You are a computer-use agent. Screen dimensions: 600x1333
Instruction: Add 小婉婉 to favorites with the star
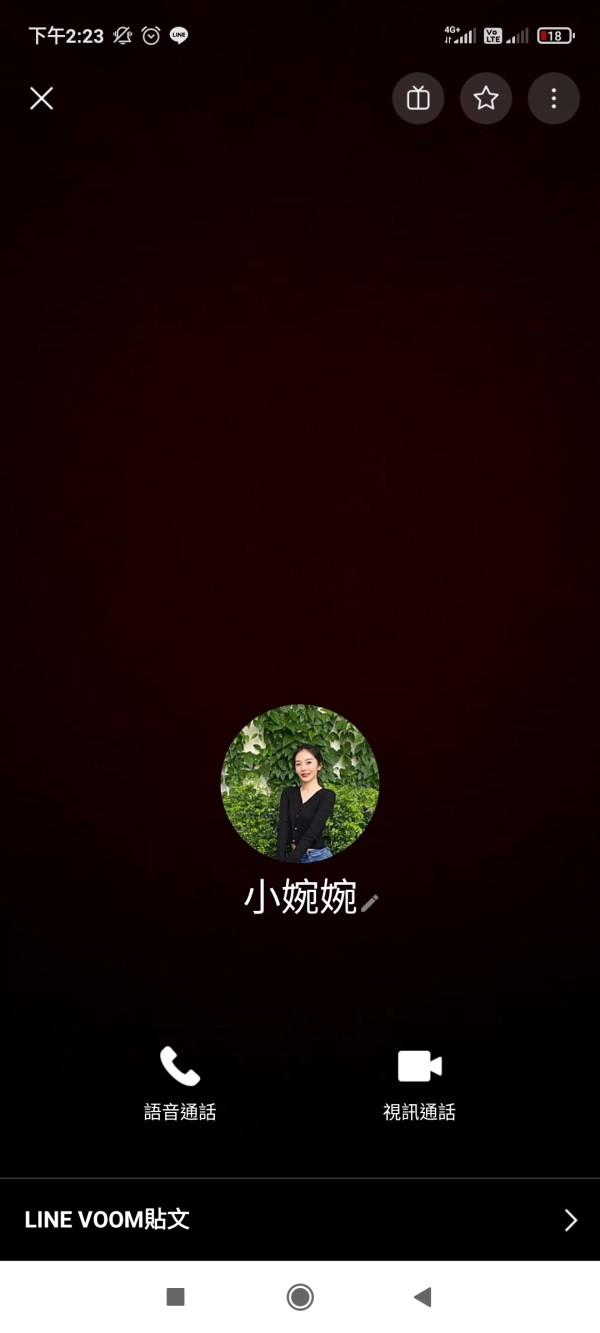click(x=486, y=98)
